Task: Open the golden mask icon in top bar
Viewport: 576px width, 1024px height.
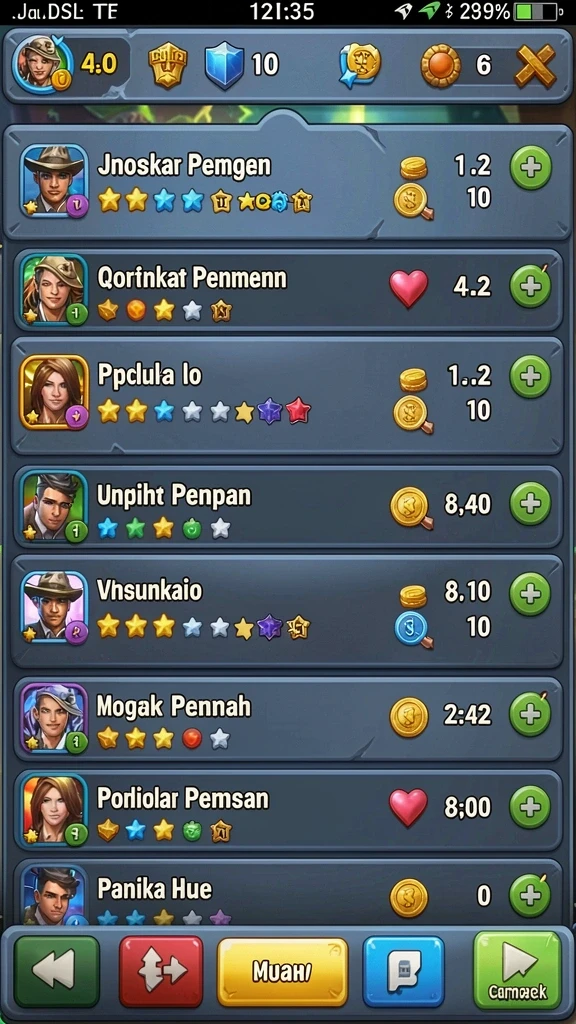Action: [x=168, y=65]
